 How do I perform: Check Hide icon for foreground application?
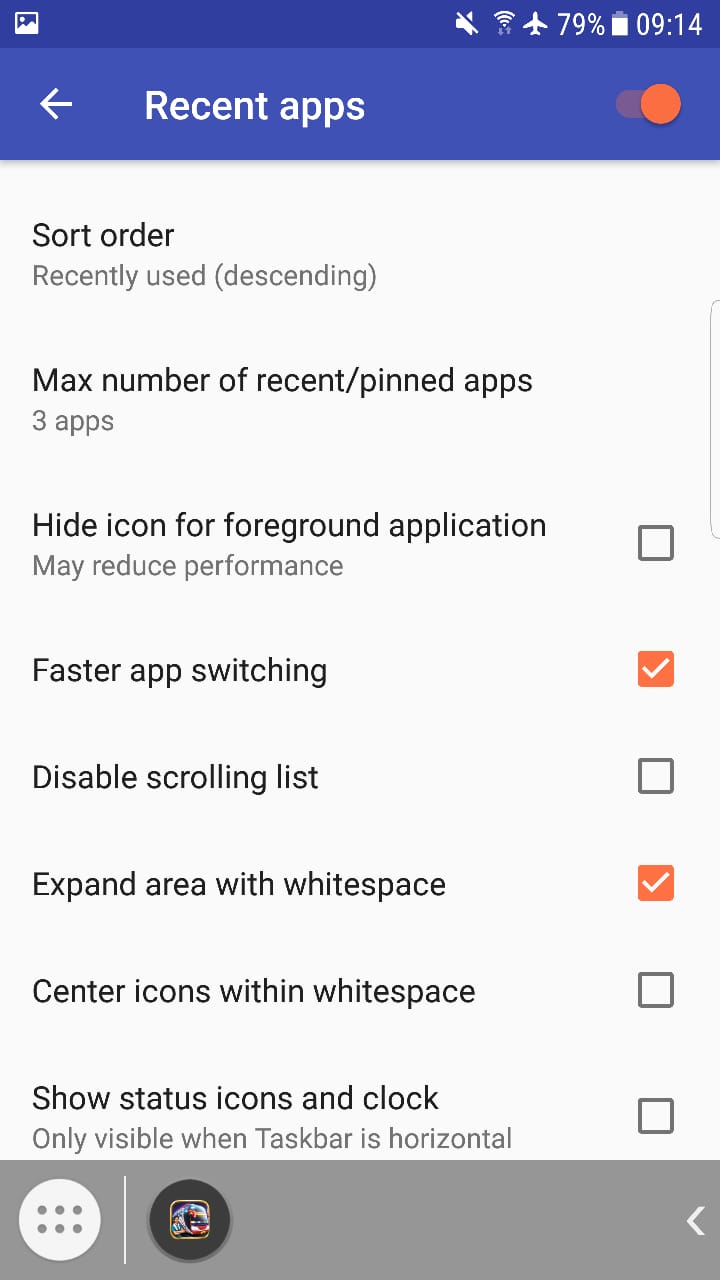coord(655,544)
